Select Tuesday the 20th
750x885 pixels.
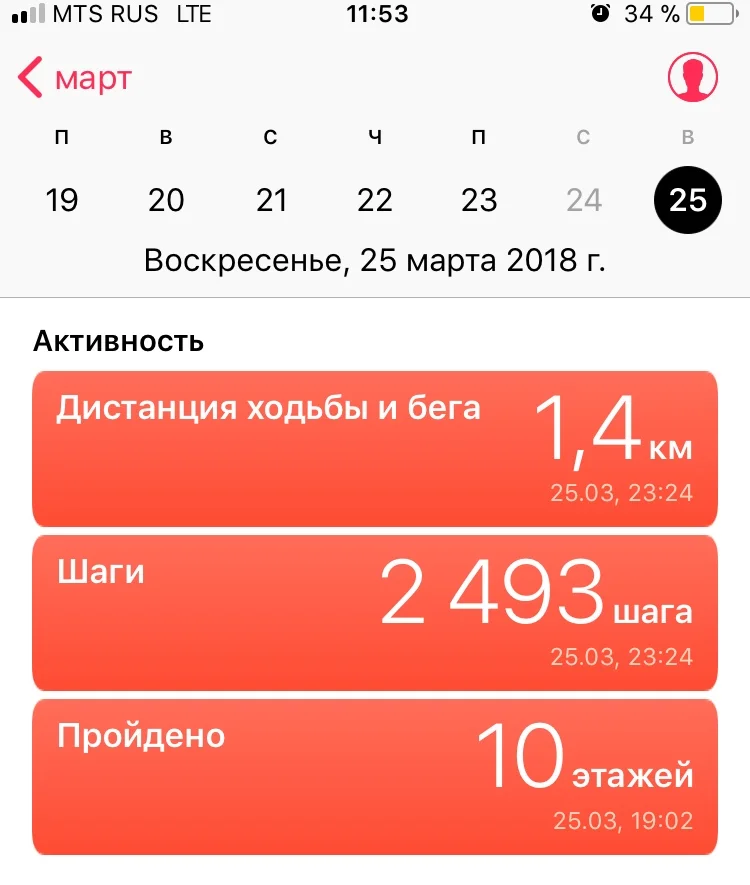[x=166, y=200]
